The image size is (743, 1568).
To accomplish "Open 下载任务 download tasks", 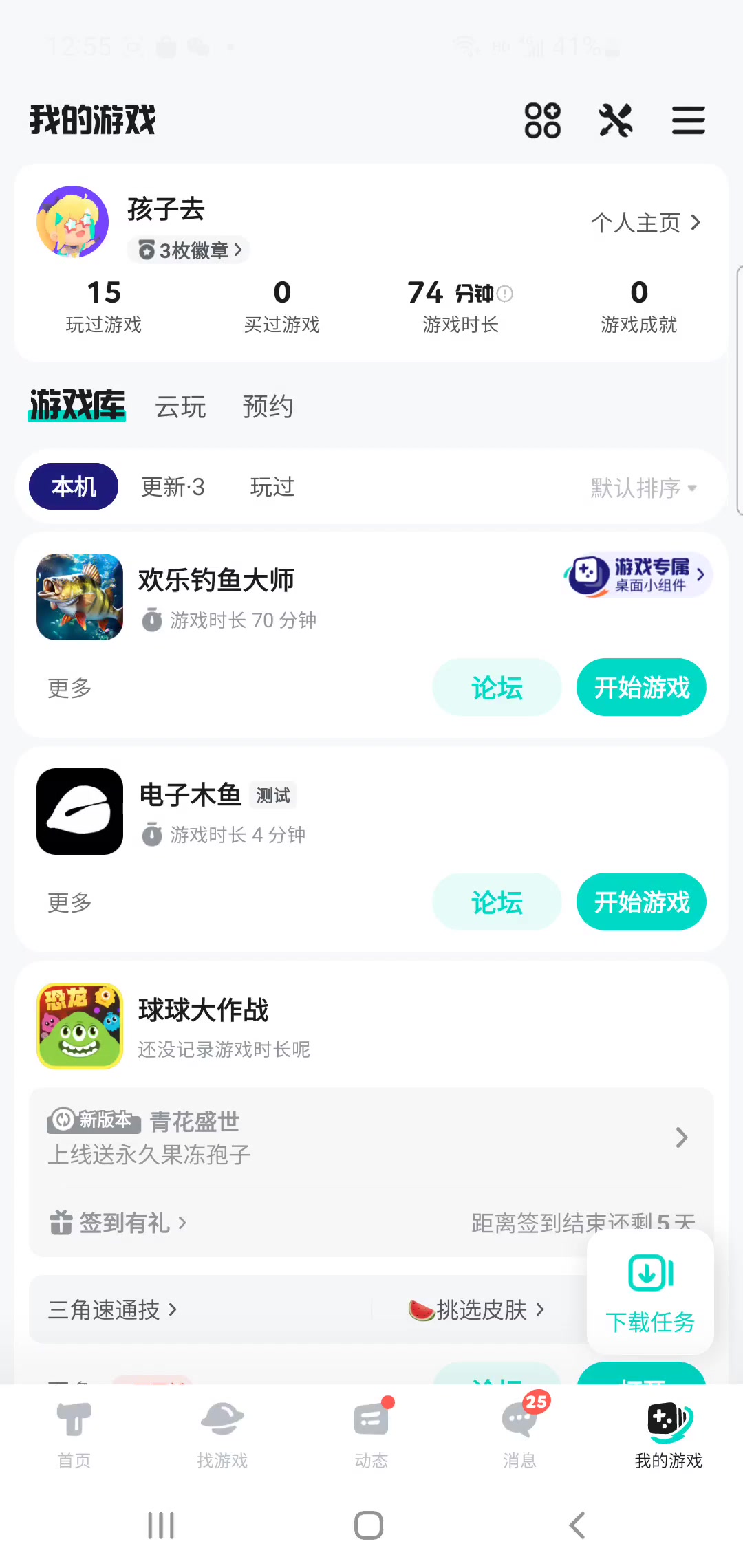I will tap(650, 1292).
